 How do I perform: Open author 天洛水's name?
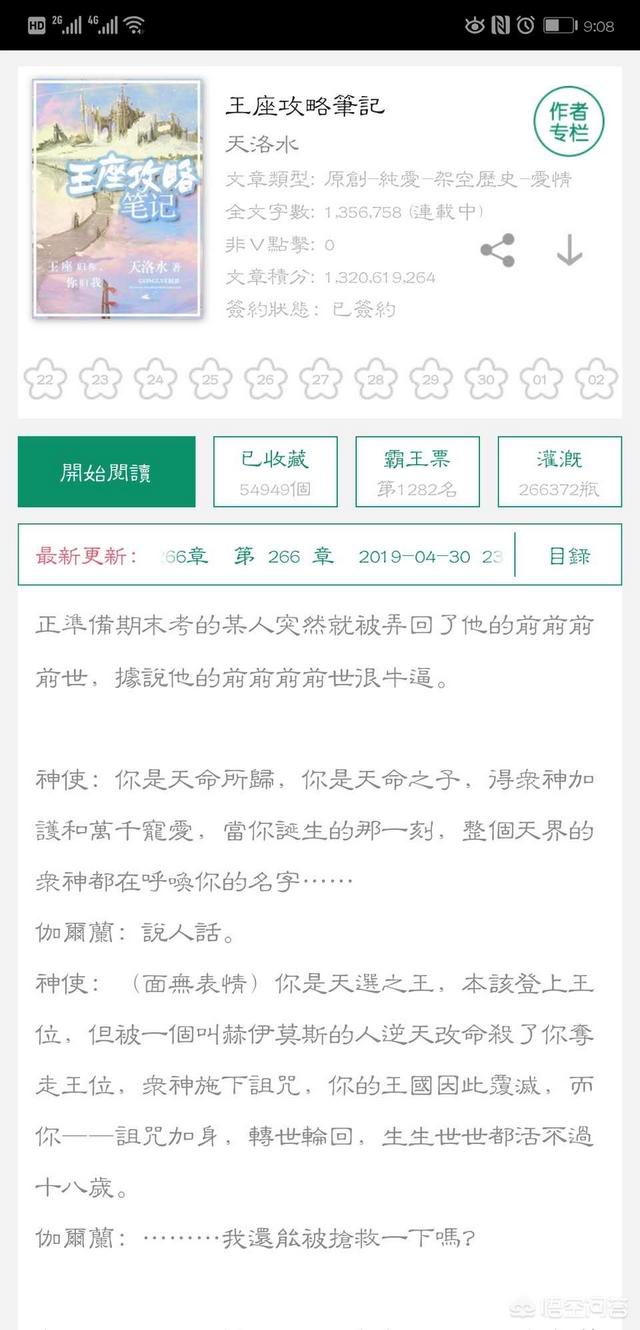point(262,144)
